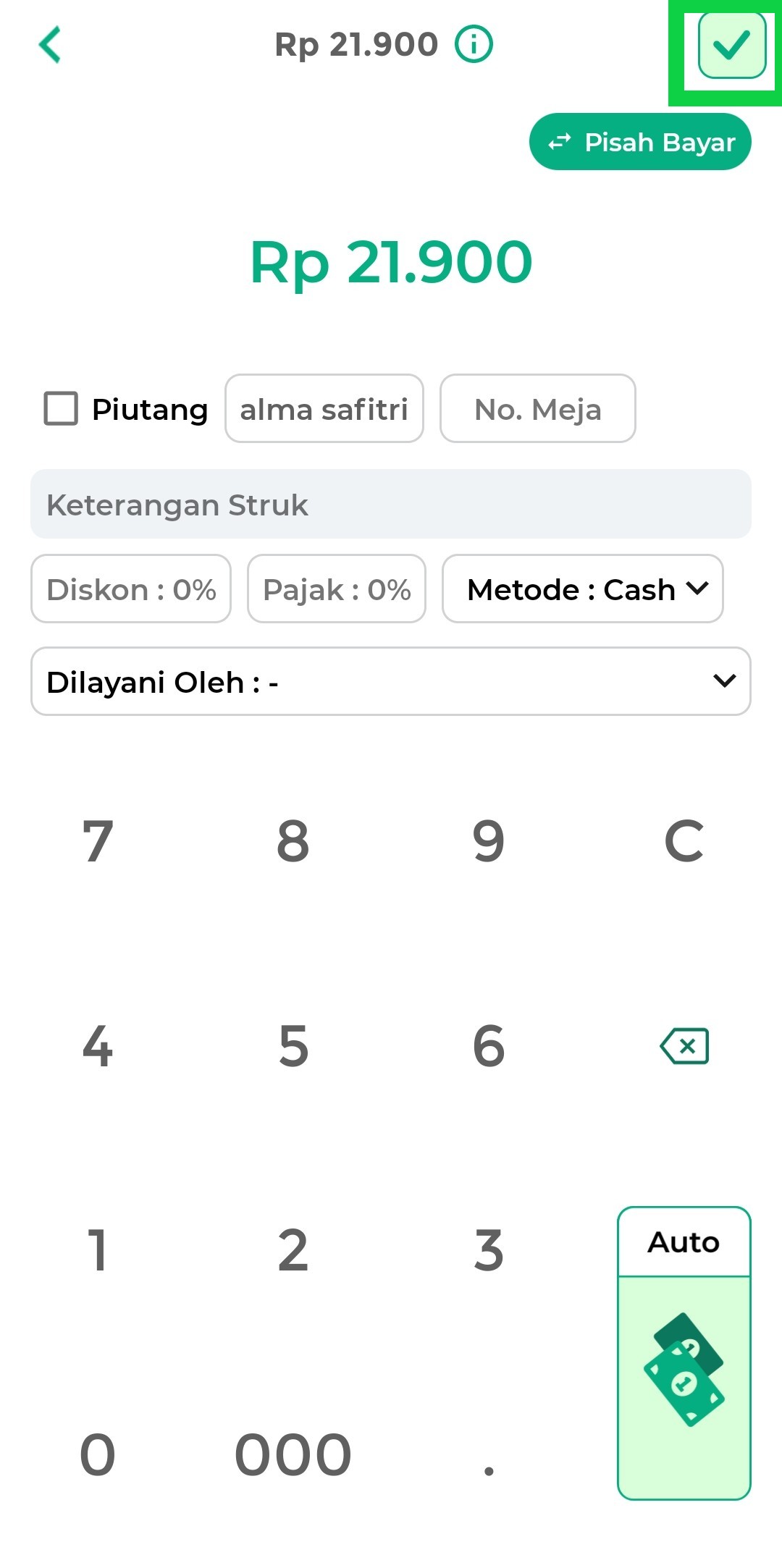Tap the 000 key
The height and width of the screenshot is (1568, 782).
coord(293,1455)
